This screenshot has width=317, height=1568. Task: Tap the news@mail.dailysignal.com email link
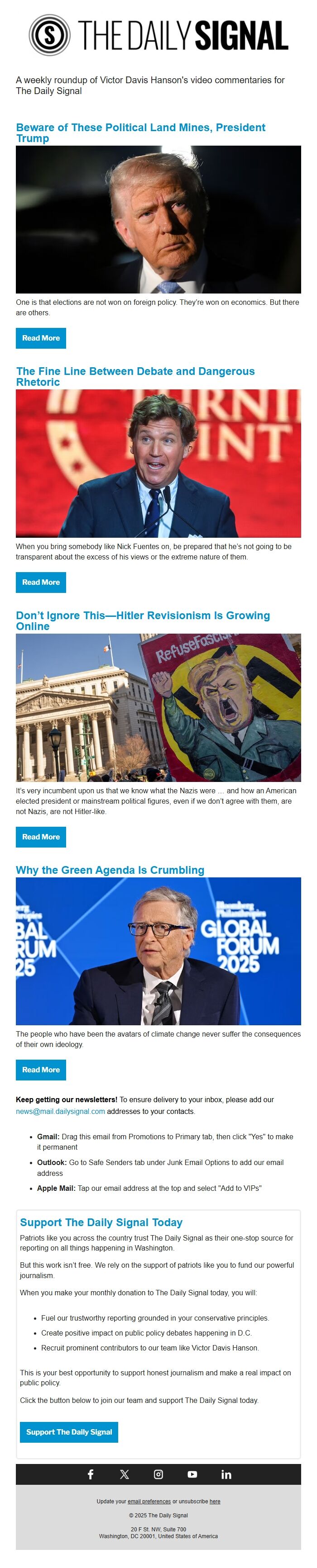(60, 1111)
